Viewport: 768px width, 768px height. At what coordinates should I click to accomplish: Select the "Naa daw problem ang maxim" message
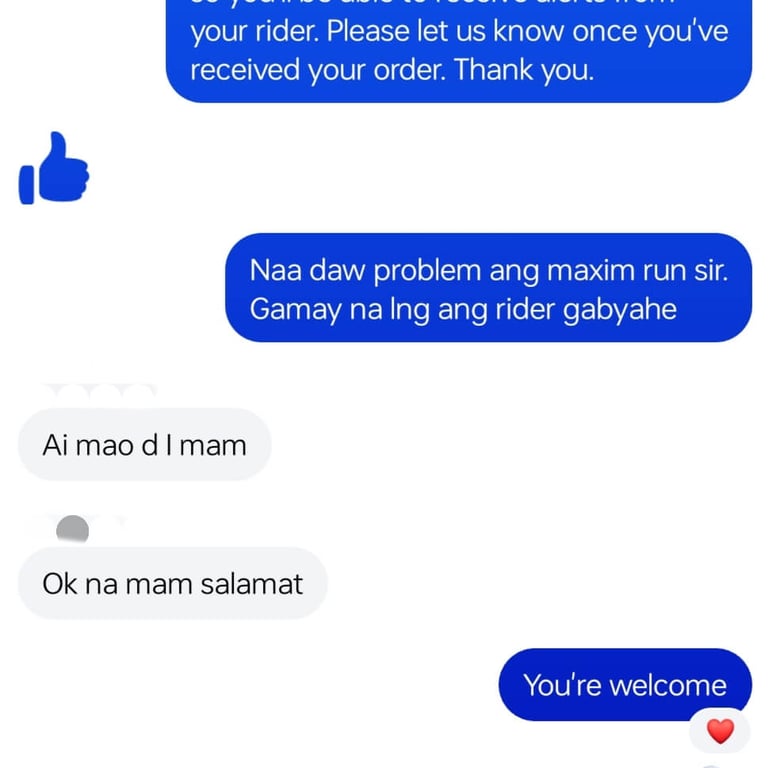click(x=488, y=288)
